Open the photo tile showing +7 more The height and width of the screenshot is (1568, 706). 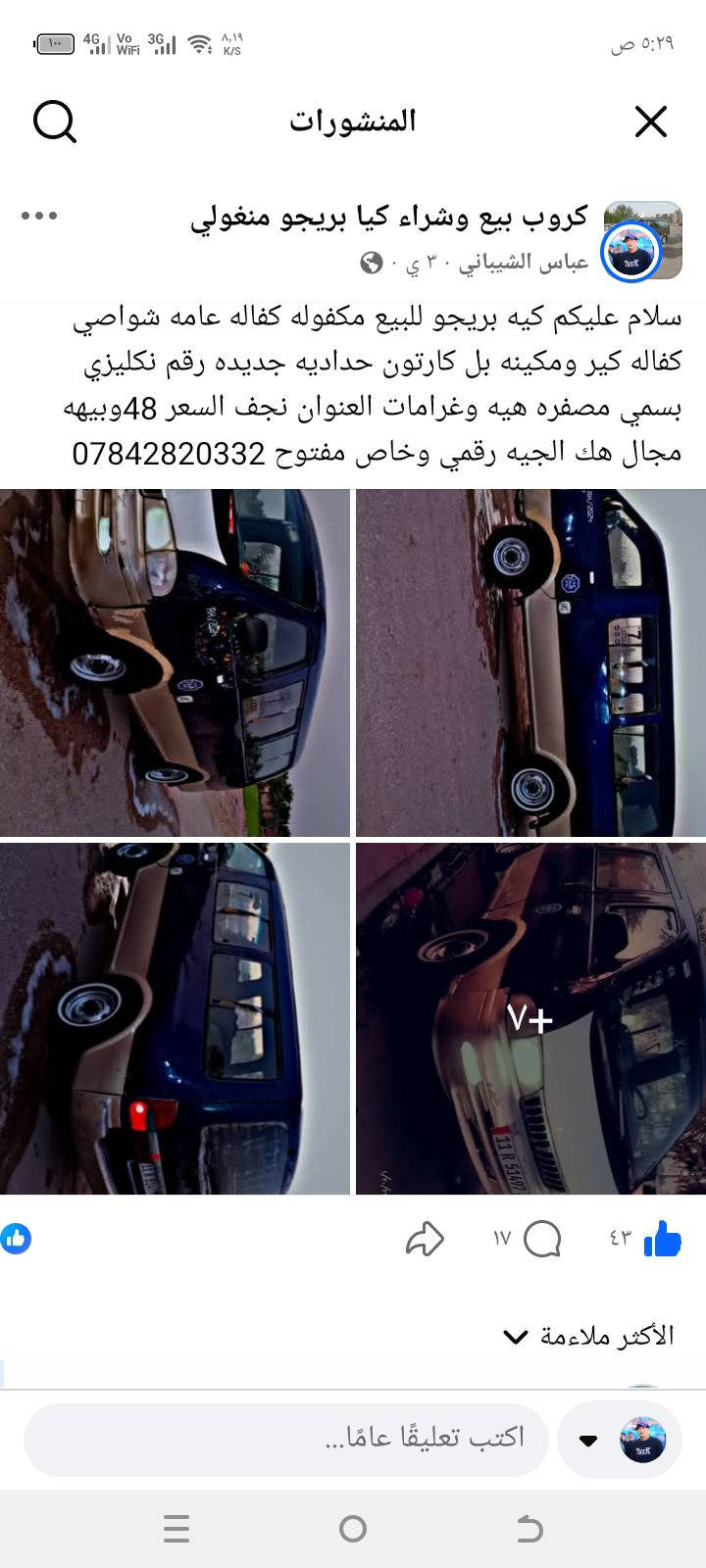pyautogui.click(x=530, y=1018)
